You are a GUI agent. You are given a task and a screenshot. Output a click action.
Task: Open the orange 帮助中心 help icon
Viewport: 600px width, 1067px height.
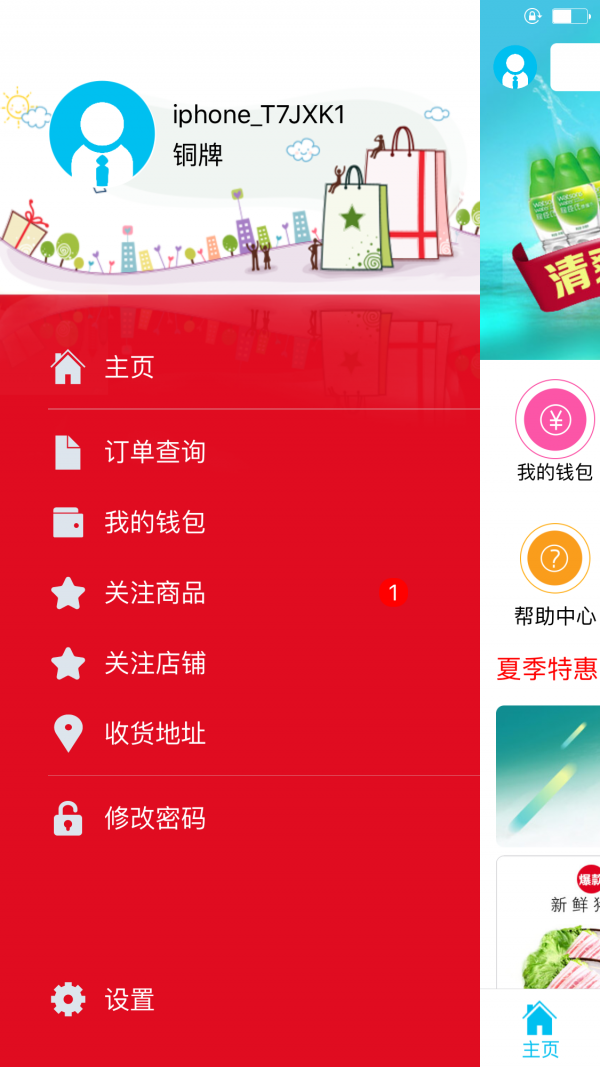(x=554, y=559)
